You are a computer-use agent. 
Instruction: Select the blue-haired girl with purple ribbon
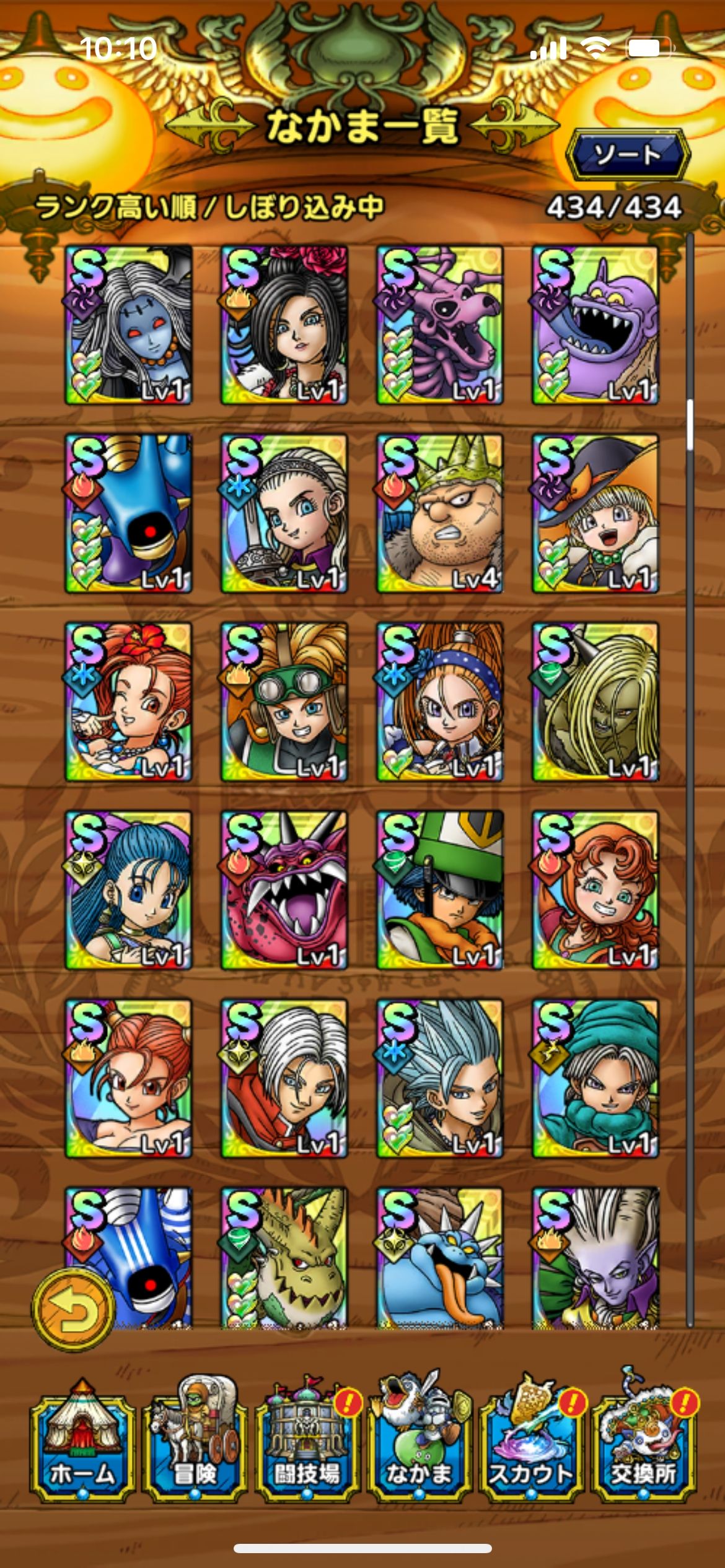coord(129,891)
